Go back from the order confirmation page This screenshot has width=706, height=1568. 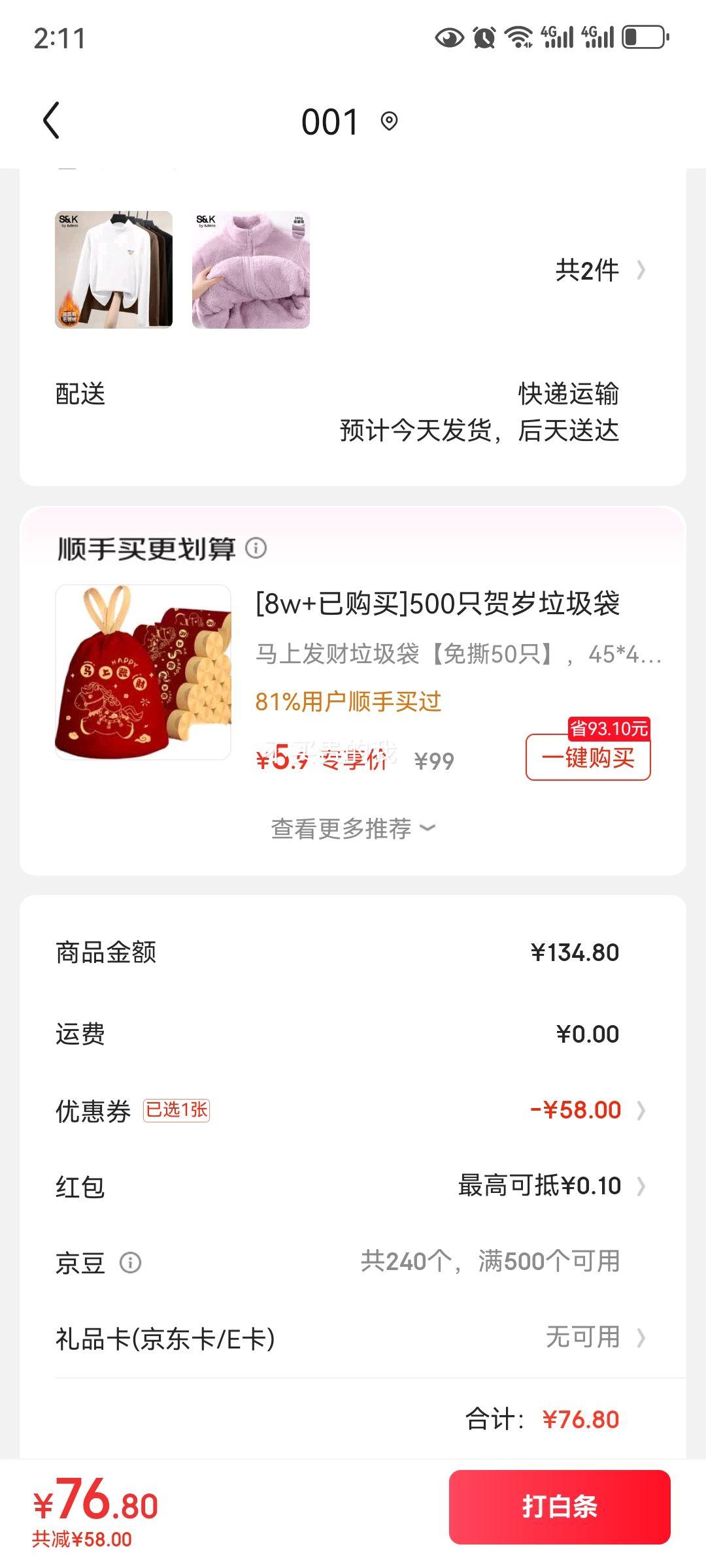click(52, 121)
